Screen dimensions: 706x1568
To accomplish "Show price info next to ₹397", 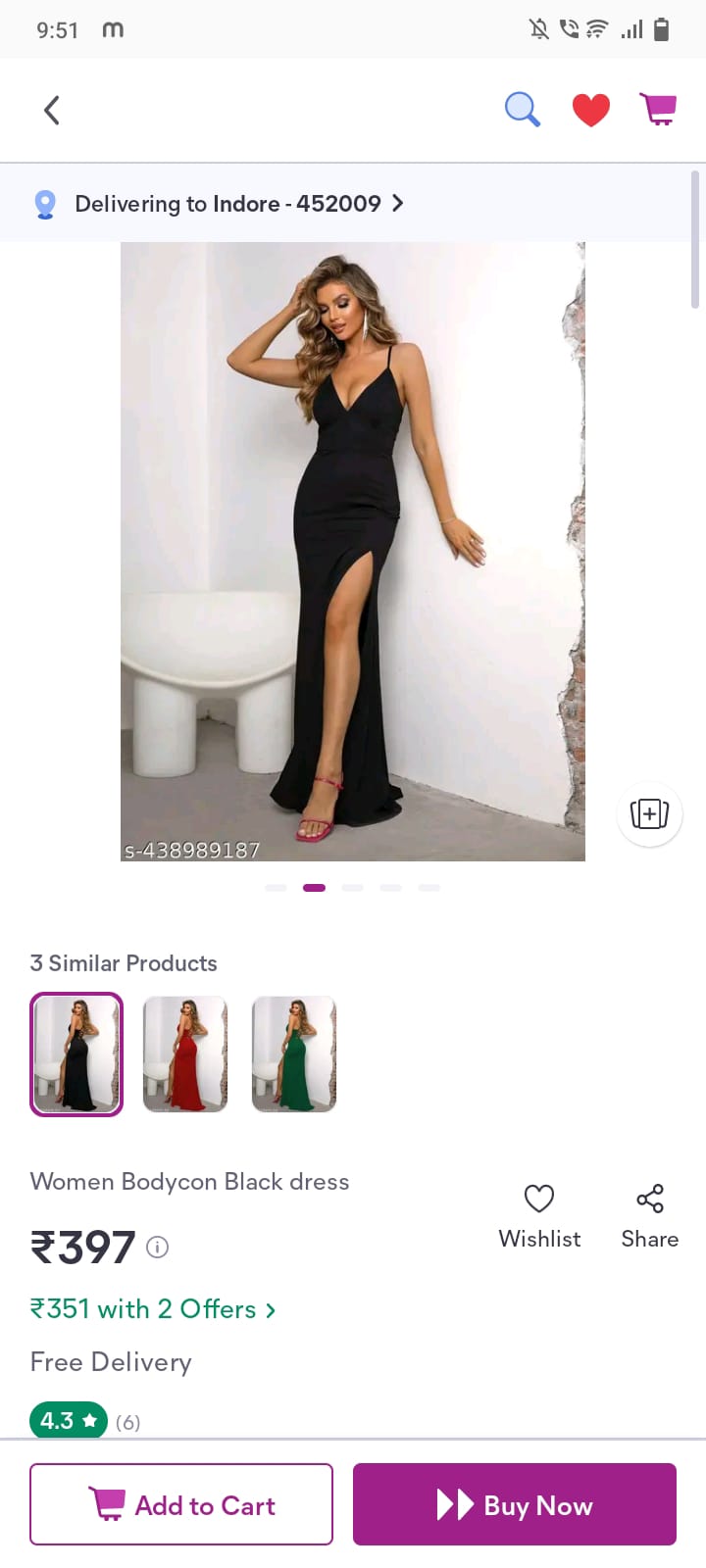I will click(x=157, y=1247).
